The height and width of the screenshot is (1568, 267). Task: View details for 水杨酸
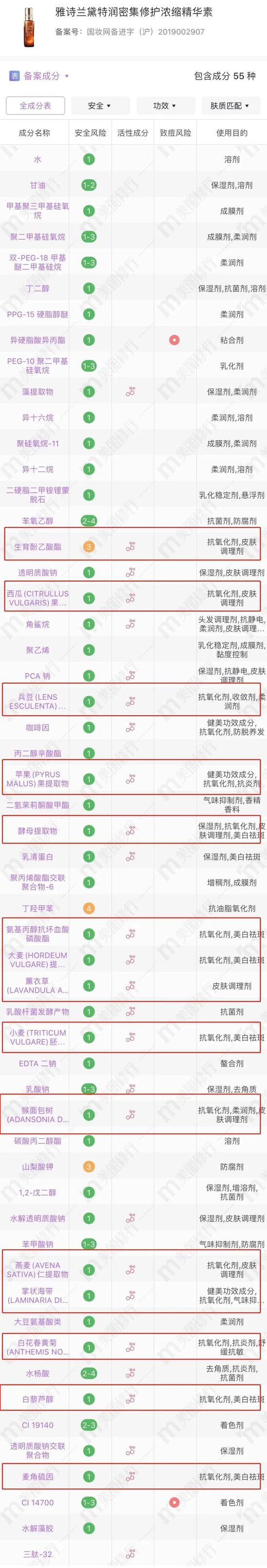[x=38, y=1374]
